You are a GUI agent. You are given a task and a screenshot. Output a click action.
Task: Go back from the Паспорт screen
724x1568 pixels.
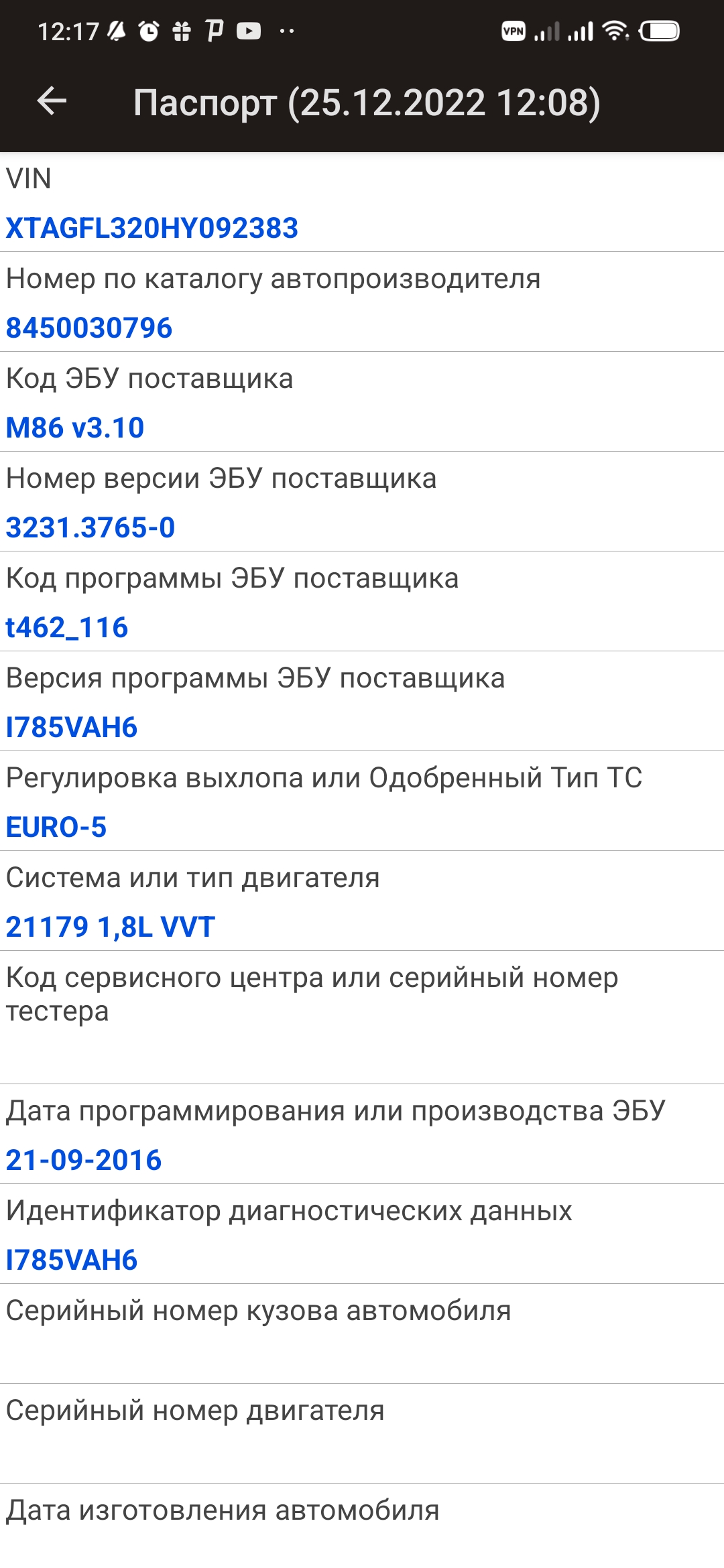52,102
